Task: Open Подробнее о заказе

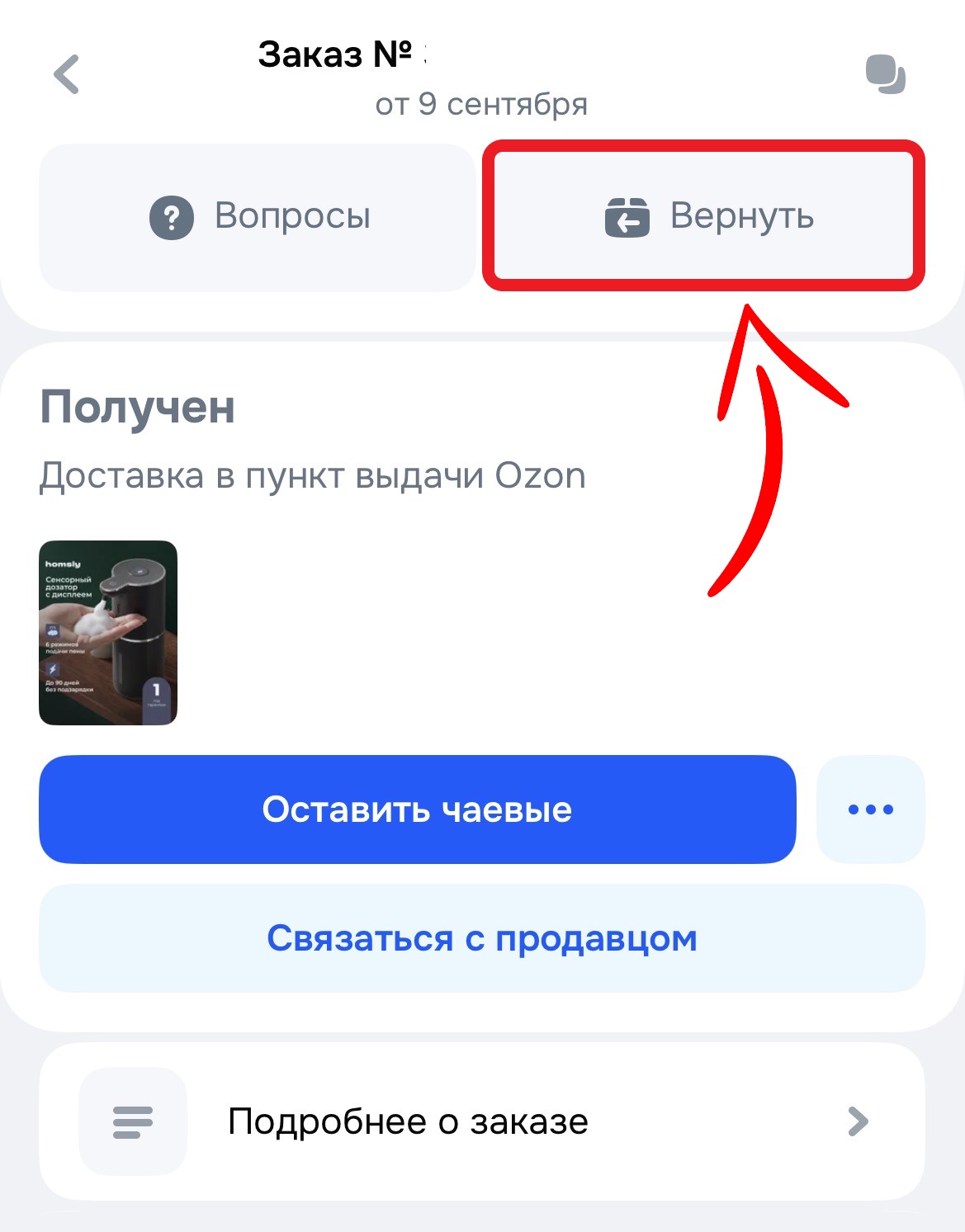Action: [482, 1121]
